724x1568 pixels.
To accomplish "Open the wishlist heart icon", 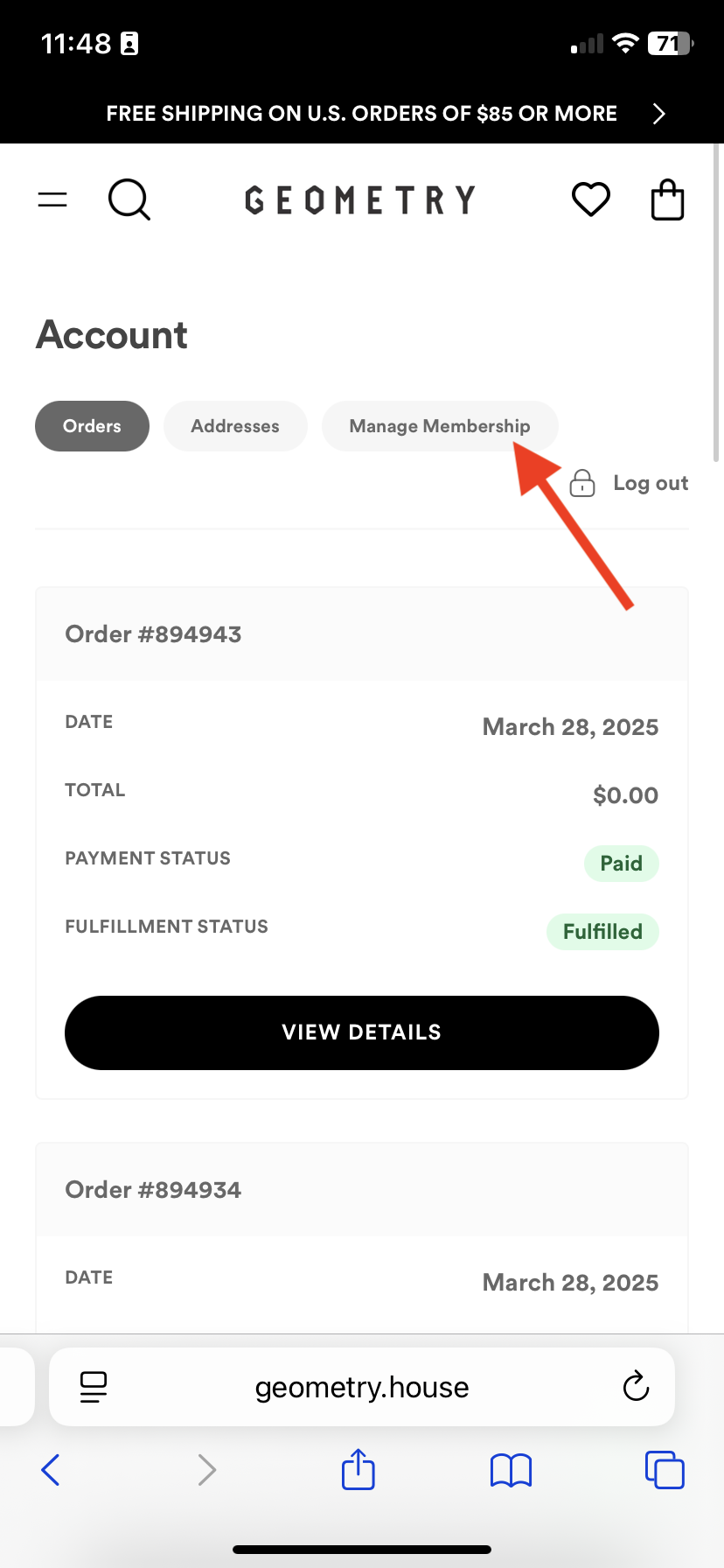I will (x=591, y=199).
